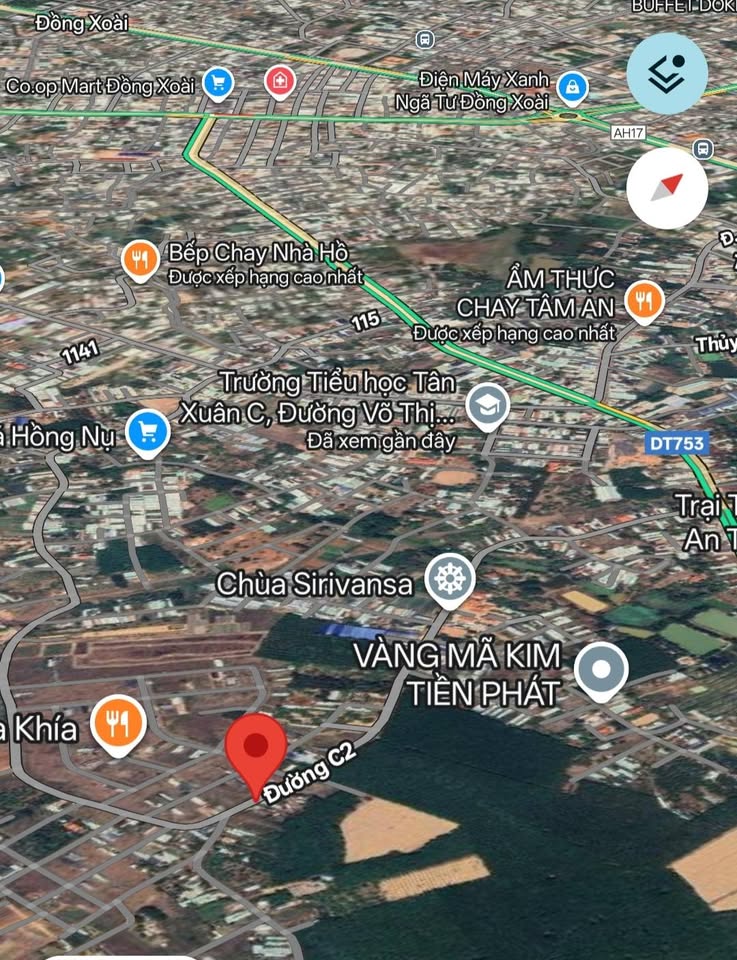
Task: Tap the compass to reset orientation
Action: pos(667,188)
